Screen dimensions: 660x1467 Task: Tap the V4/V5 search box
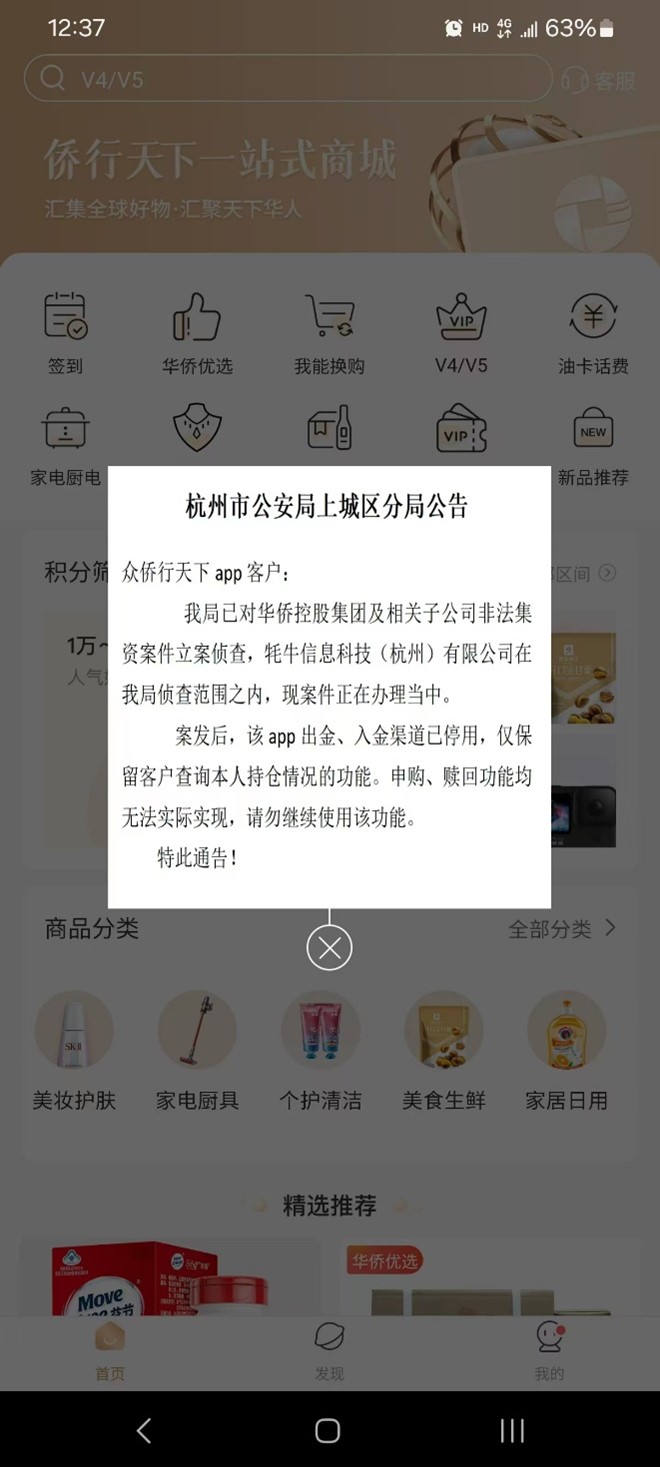point(290,79)
